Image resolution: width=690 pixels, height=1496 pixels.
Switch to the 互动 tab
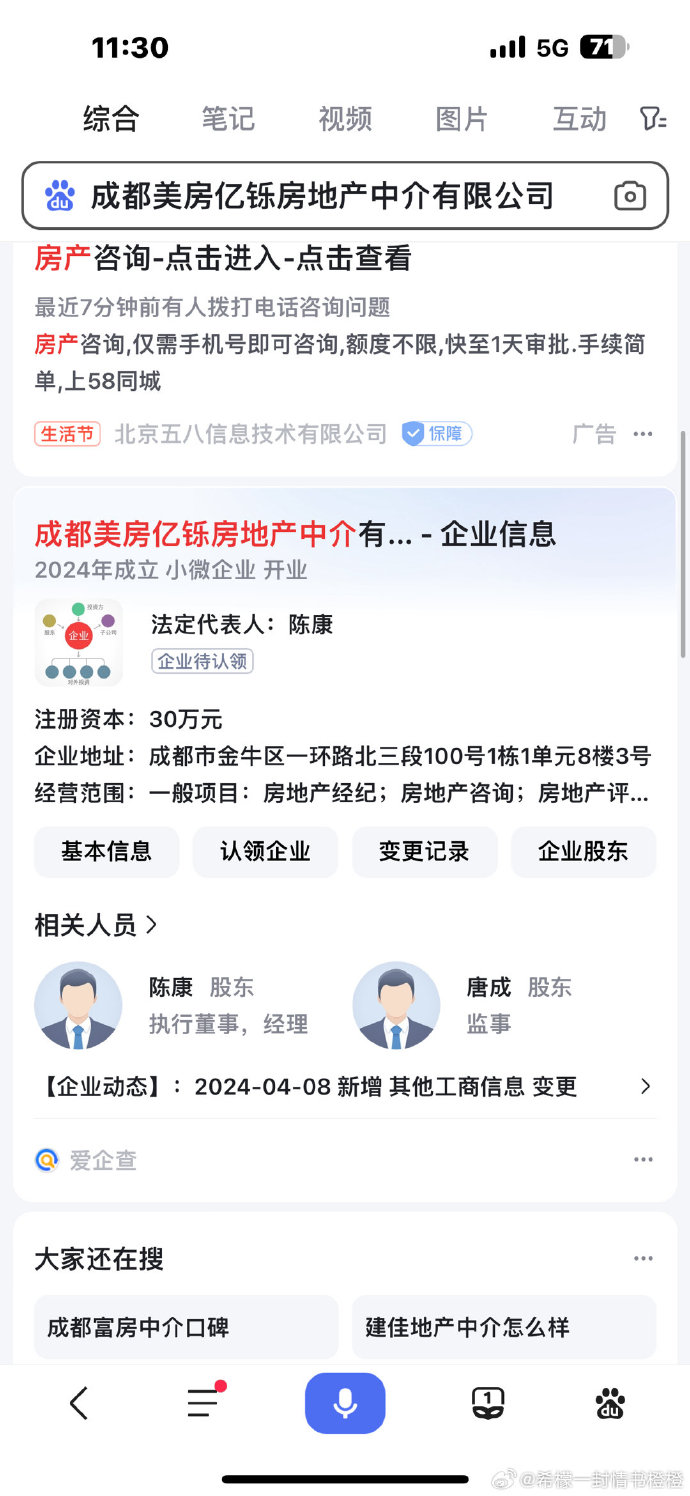[580, 119]
